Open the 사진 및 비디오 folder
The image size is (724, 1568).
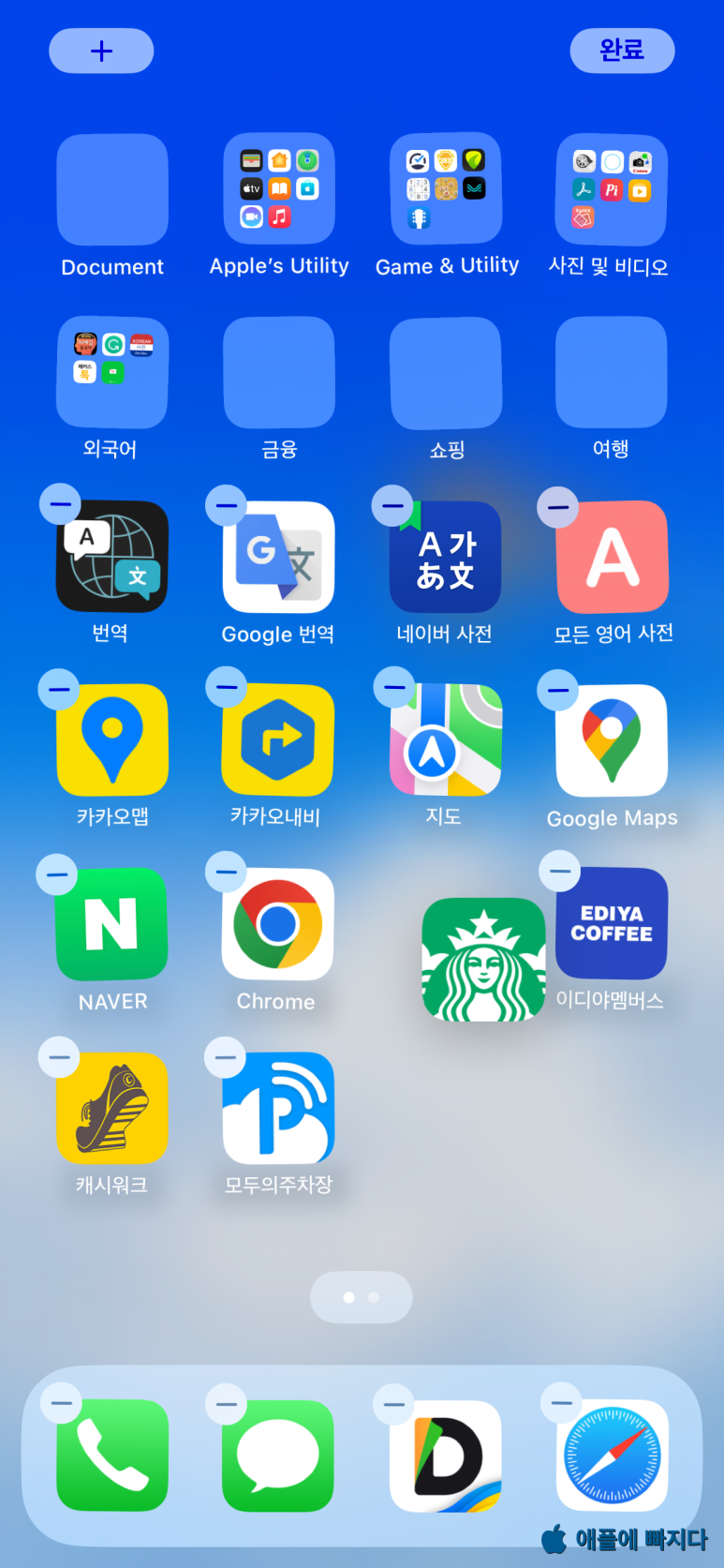611,189
